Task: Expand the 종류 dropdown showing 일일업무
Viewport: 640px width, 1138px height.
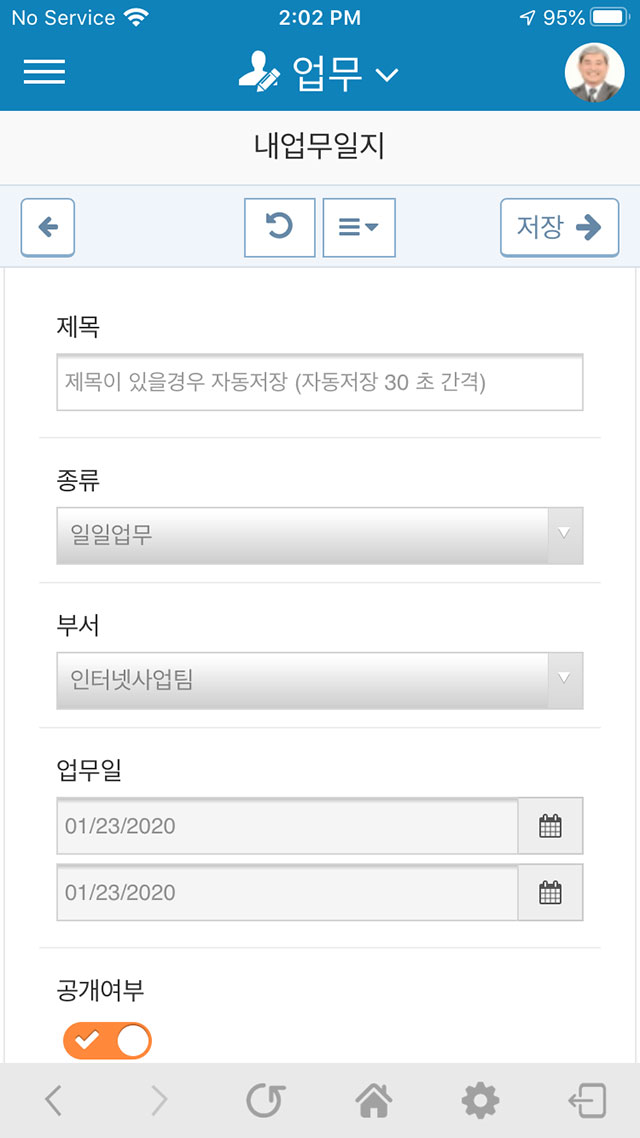Action: pos(320,536)
